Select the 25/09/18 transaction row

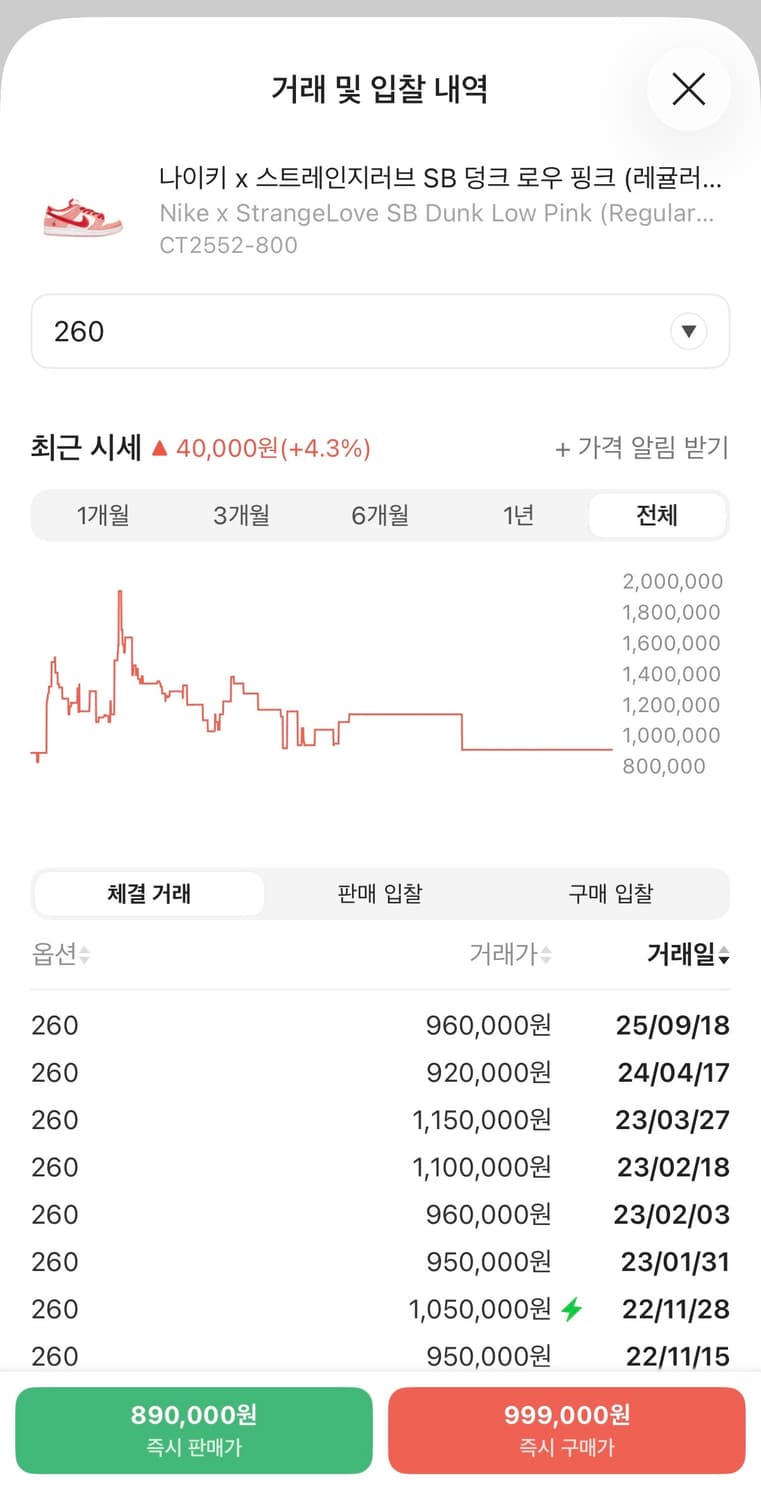click(380, 1024)
